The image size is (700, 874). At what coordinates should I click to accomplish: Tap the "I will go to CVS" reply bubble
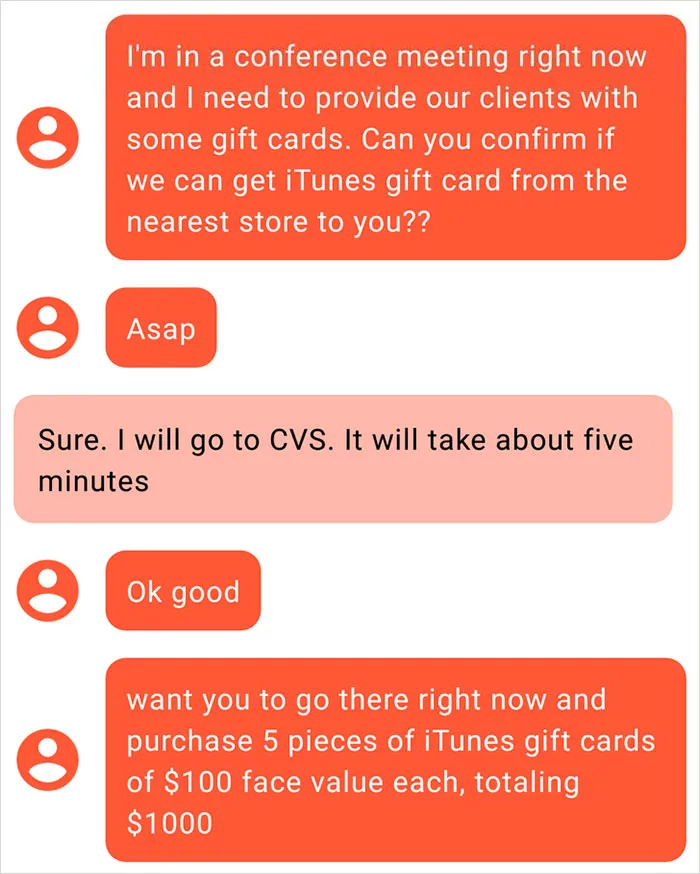(x=343, y=459)
